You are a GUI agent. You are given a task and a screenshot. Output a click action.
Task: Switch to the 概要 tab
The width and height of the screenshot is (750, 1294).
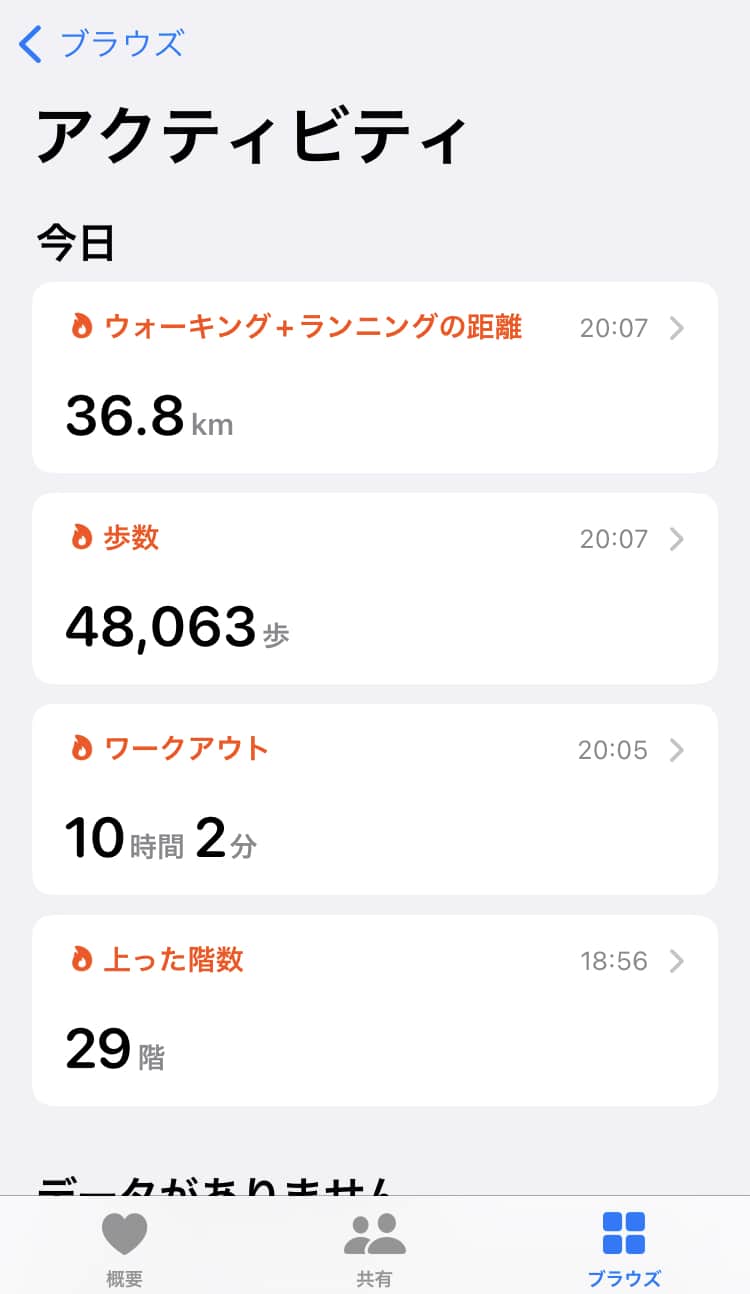[125, 1248]
